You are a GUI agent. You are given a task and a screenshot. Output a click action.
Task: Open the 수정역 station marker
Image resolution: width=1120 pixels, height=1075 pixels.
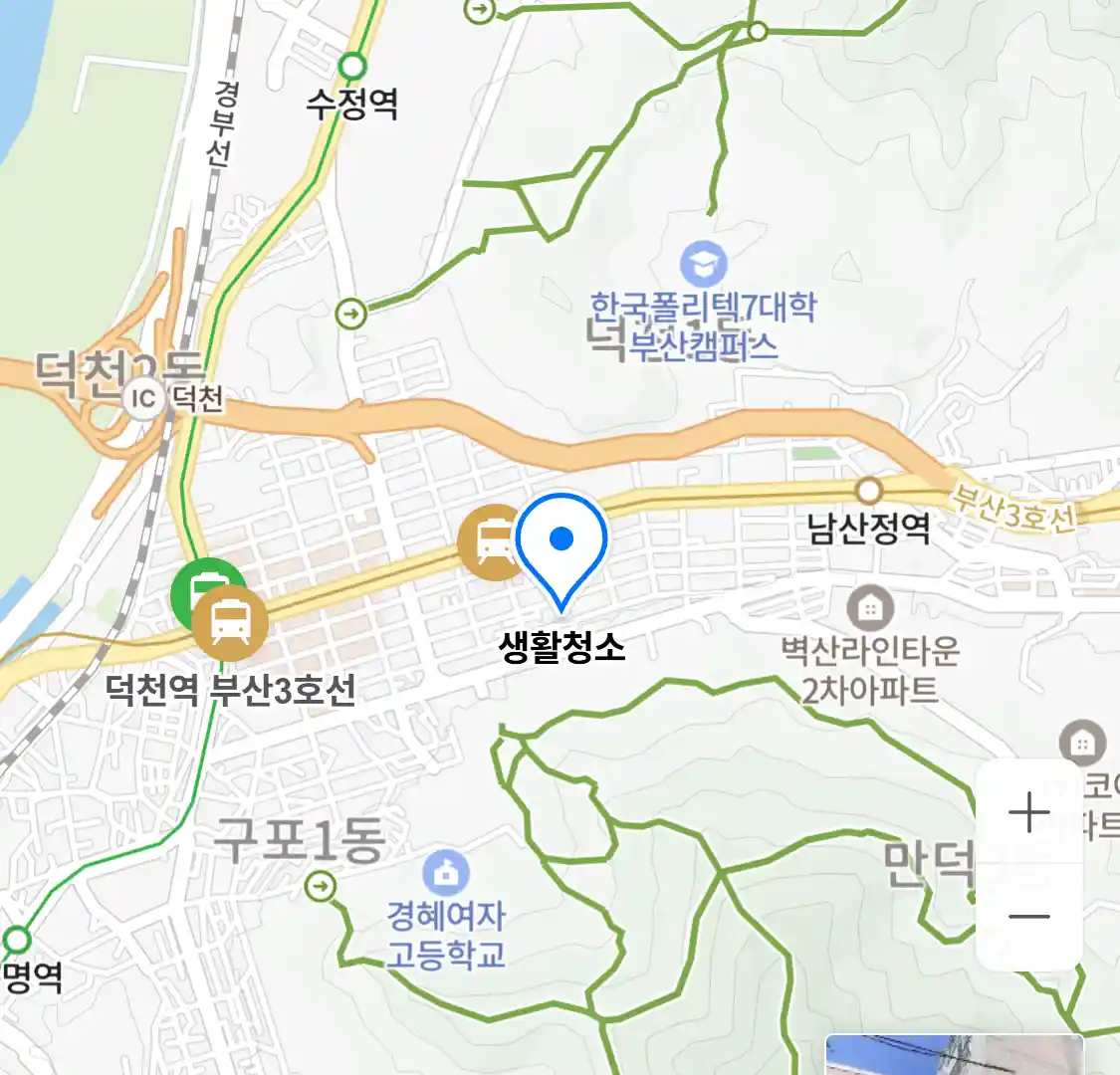tap(352, 68)
